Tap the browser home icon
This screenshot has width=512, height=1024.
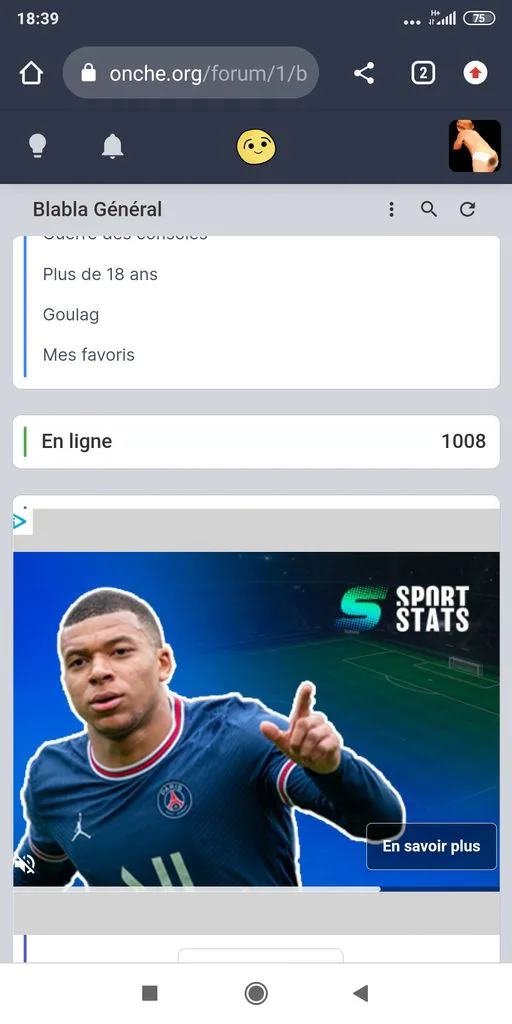click(31, 73)
